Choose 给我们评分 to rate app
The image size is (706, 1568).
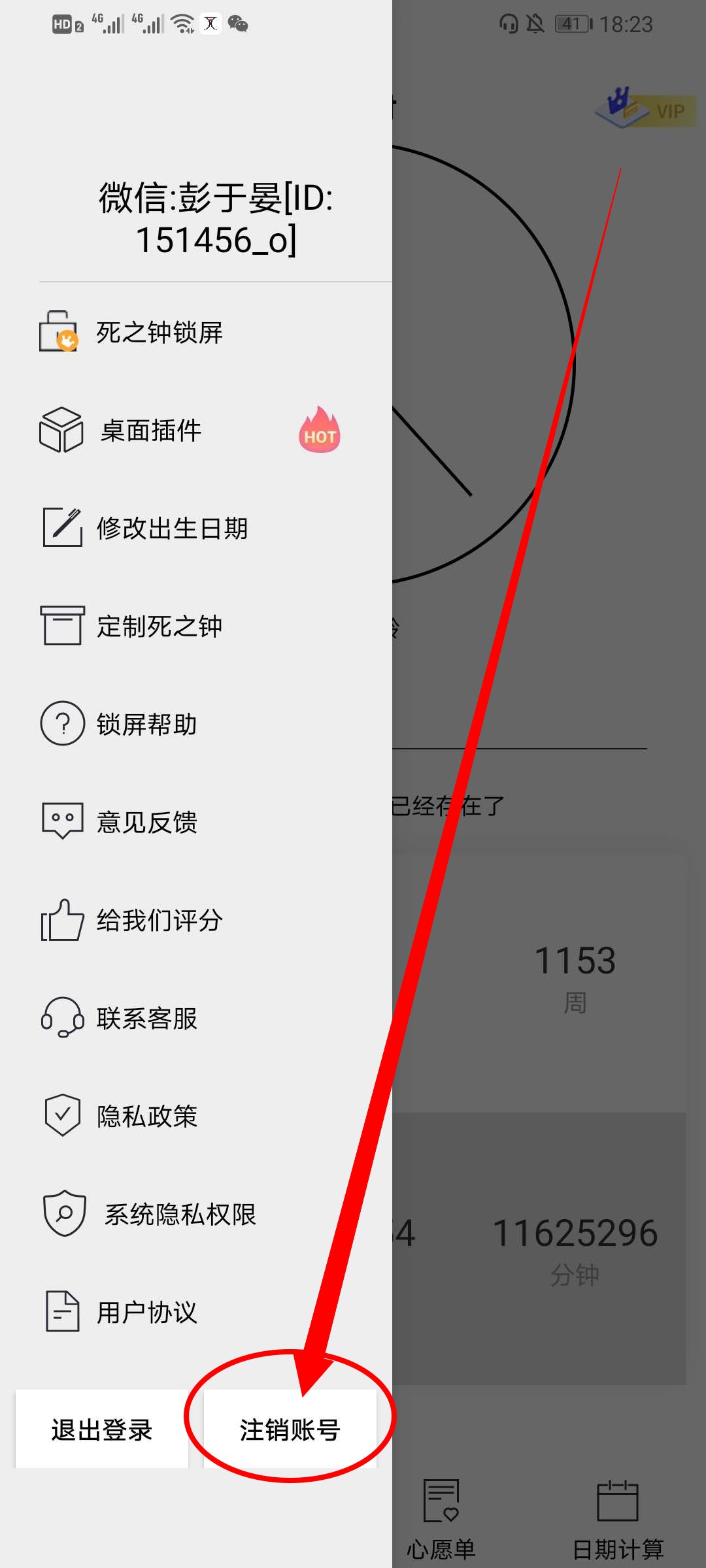click(x=159, y=921)
